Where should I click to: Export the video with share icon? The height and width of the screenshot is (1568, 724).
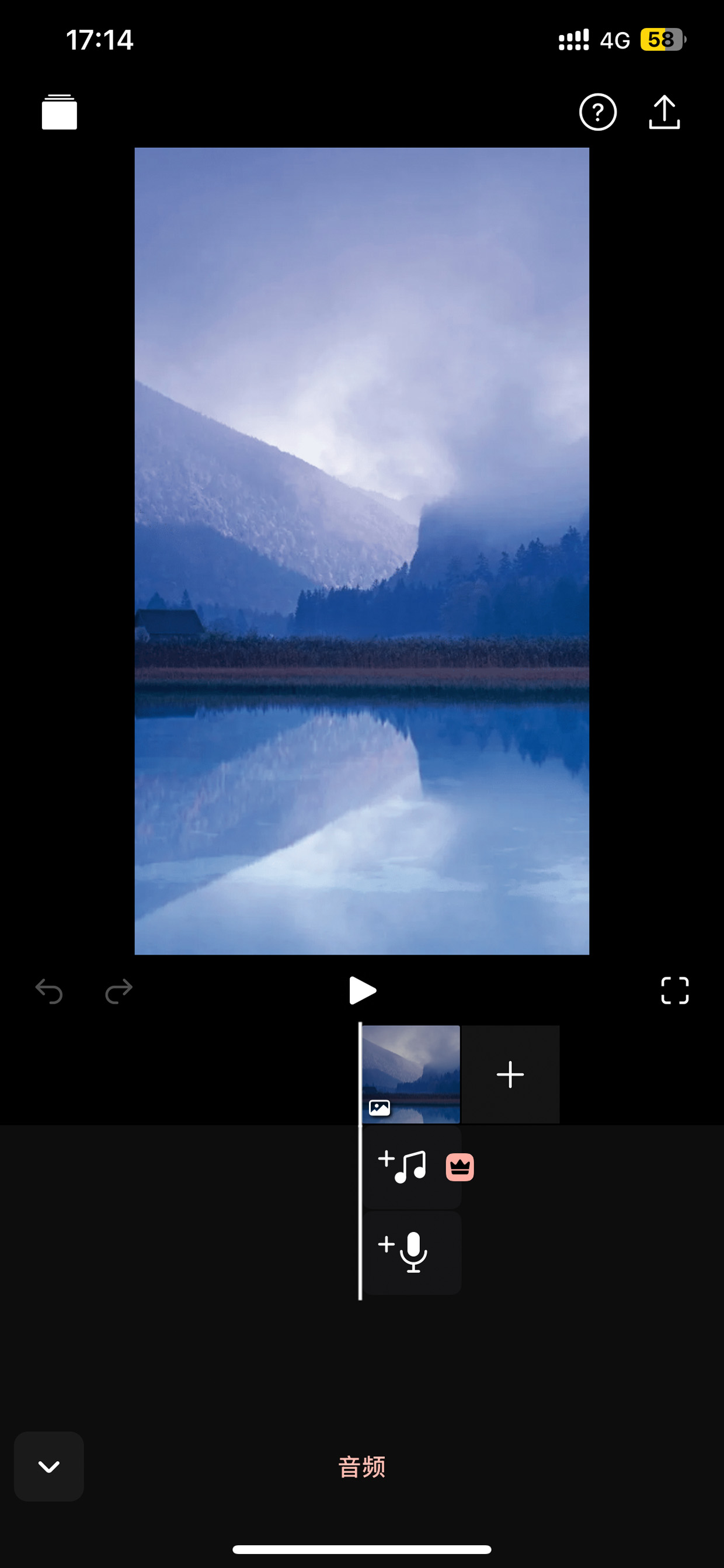(664, 112)
